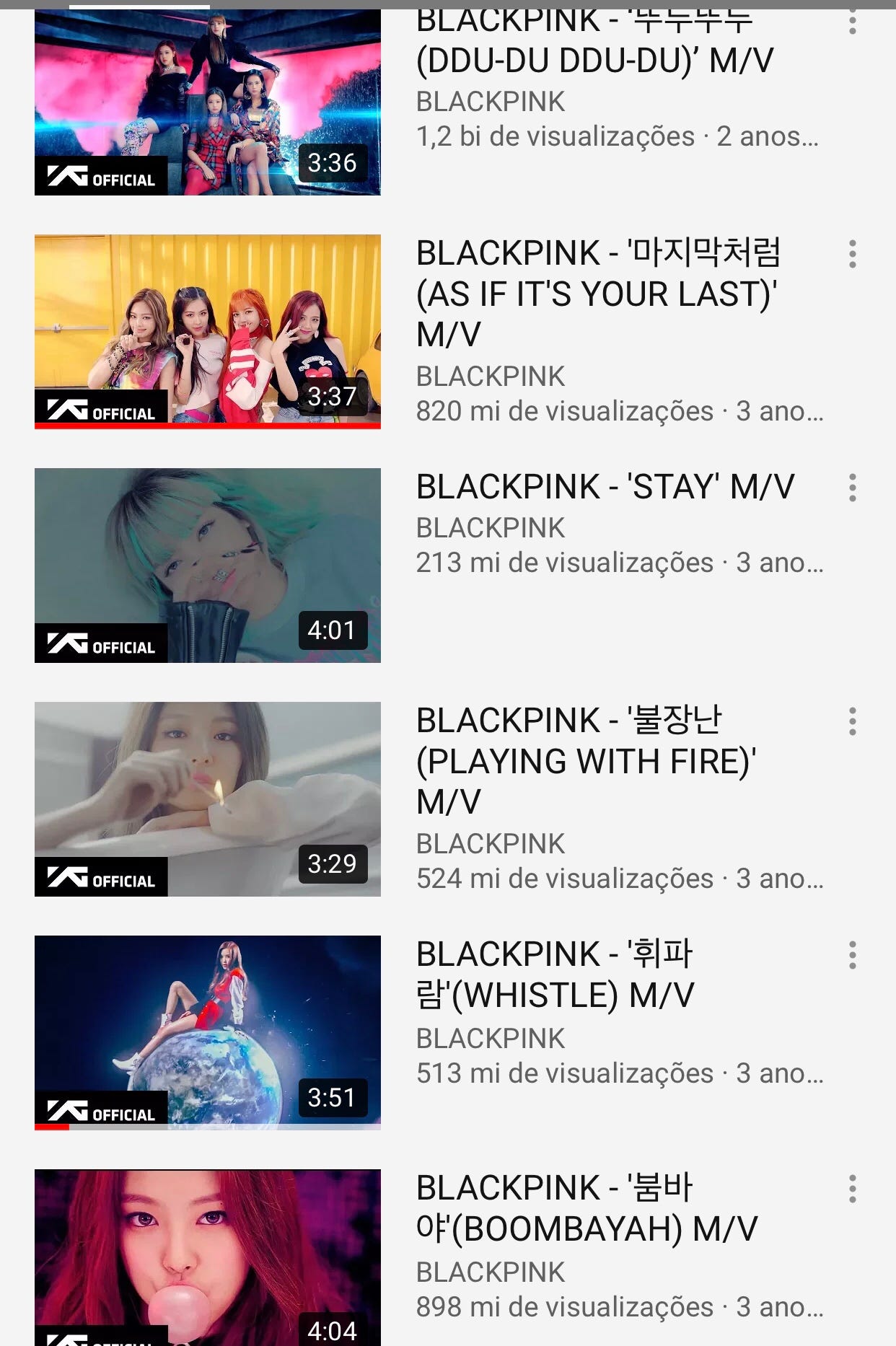Show more options for PLAYING WITH FIRE

click(x=853, y=721)
